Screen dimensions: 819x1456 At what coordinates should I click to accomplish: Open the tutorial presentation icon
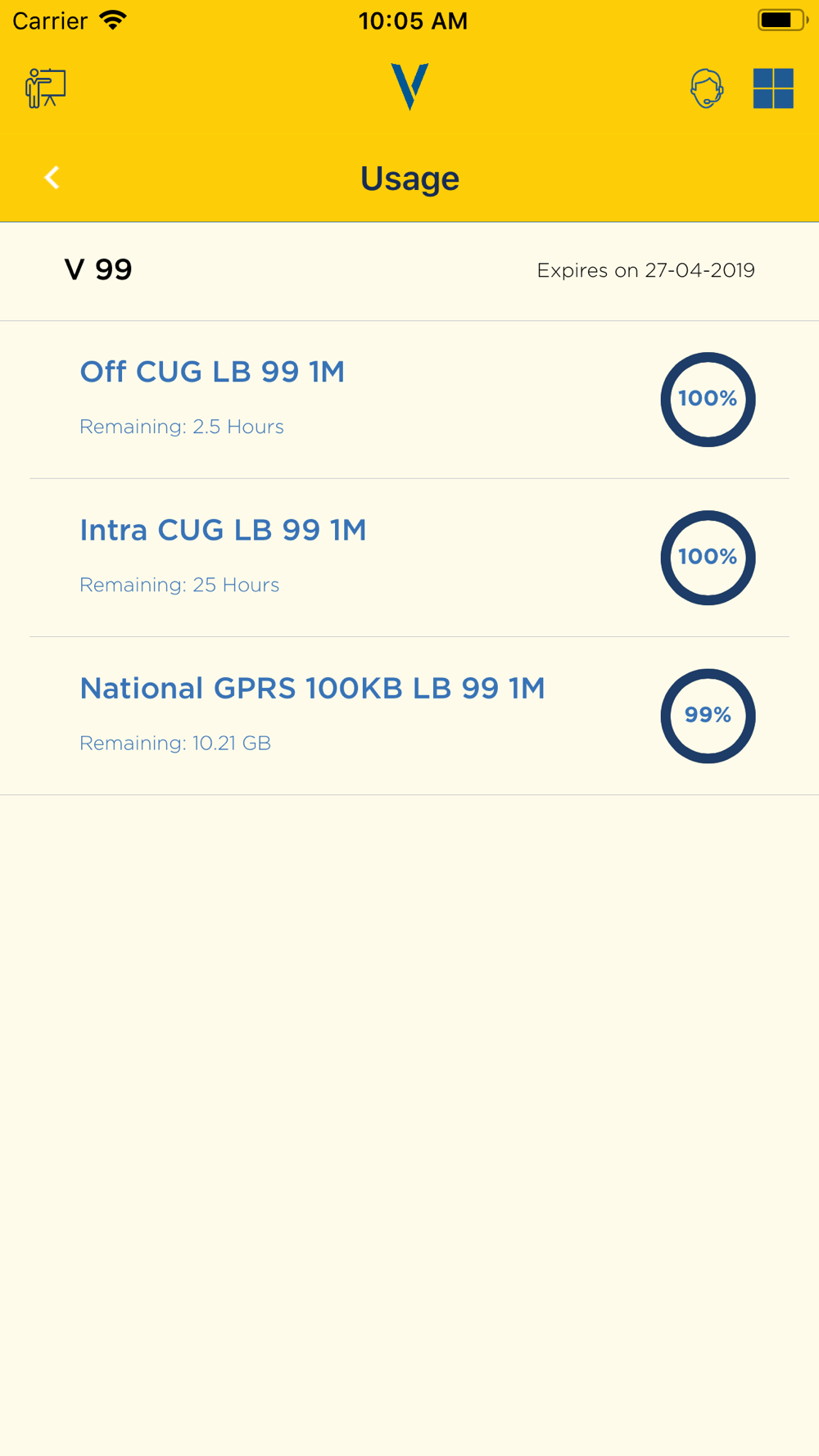pyautogui.click(x=46, y=88)
